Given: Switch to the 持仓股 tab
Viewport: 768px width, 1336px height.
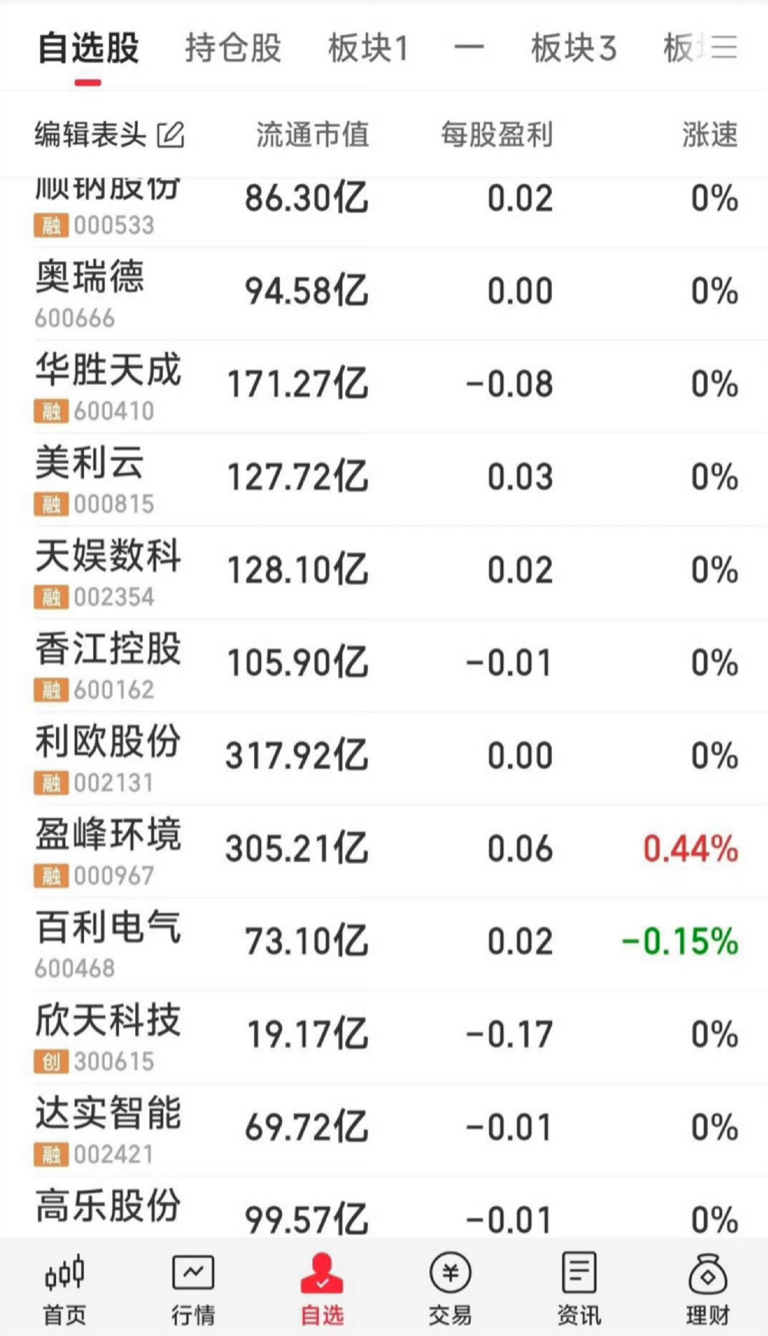Looking at the screenshot, I should [233, 48].
